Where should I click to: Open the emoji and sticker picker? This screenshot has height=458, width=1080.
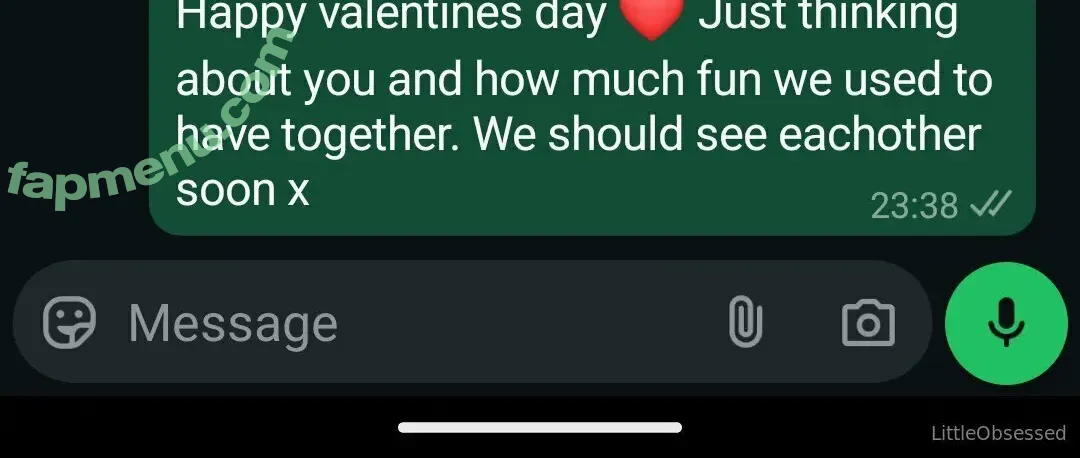[69, 323]
